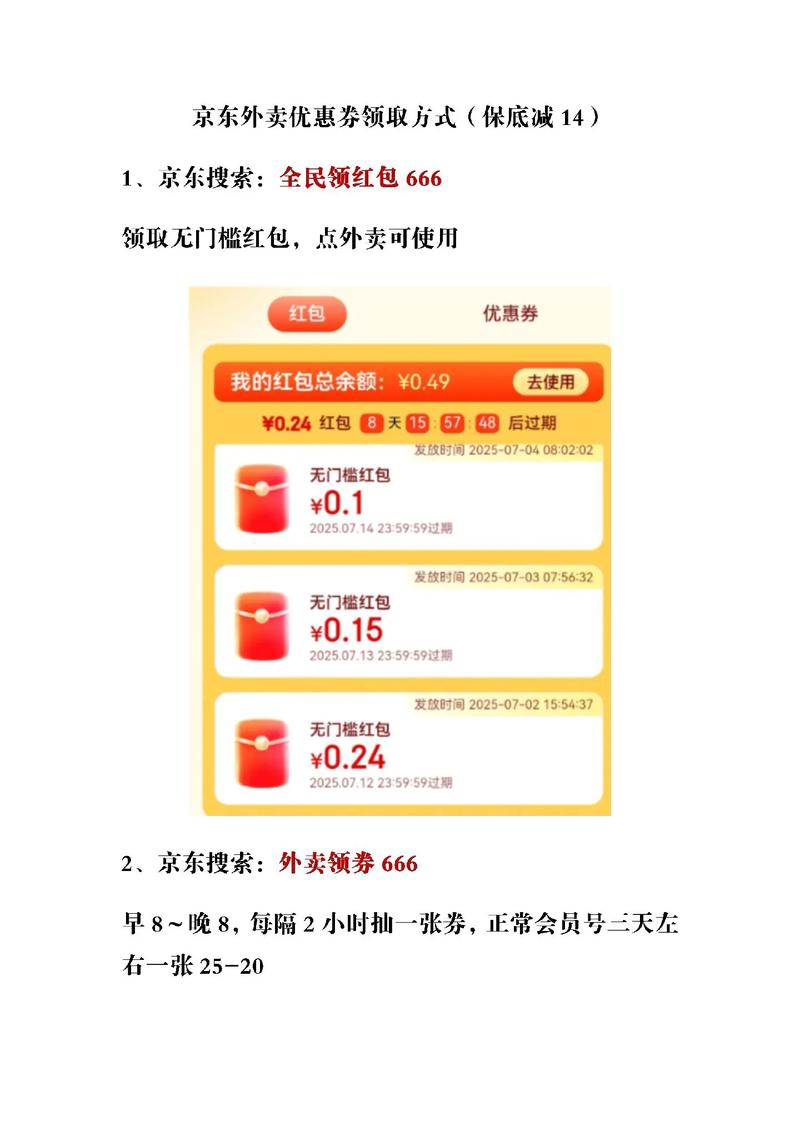800x1131 pixels.
Task: Switch to the 优惠券 tab
Action: tap(510, 312)
